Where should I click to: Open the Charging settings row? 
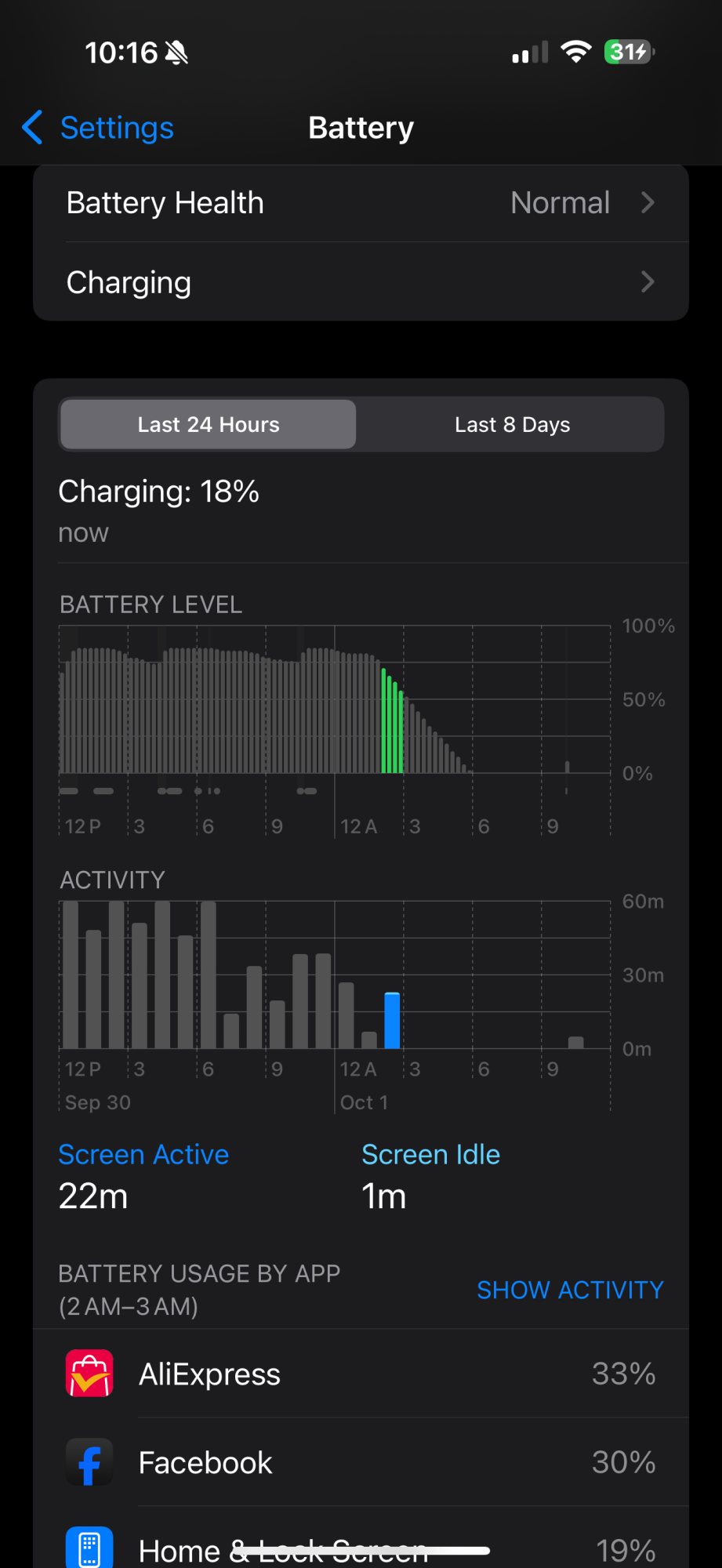tap(361, 282)
